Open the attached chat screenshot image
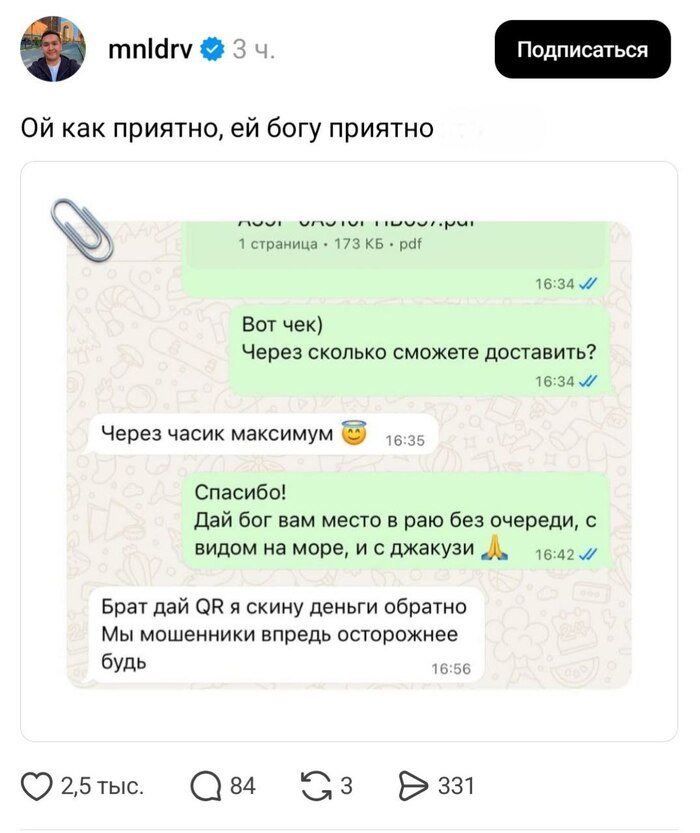 click(x=349, y=452)
